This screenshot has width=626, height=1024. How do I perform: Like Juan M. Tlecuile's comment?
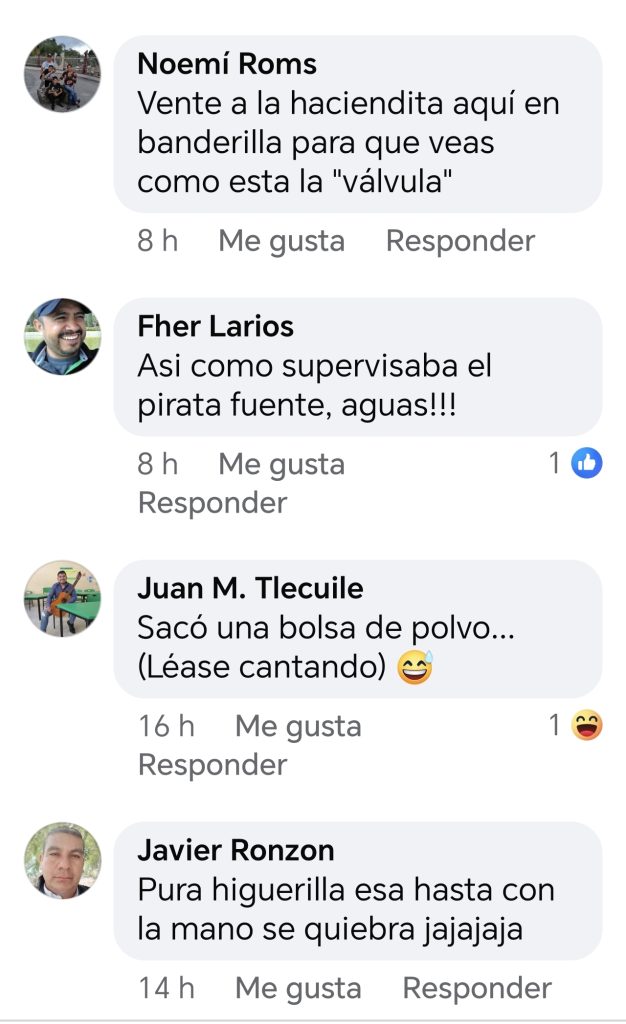pos(297,726)
